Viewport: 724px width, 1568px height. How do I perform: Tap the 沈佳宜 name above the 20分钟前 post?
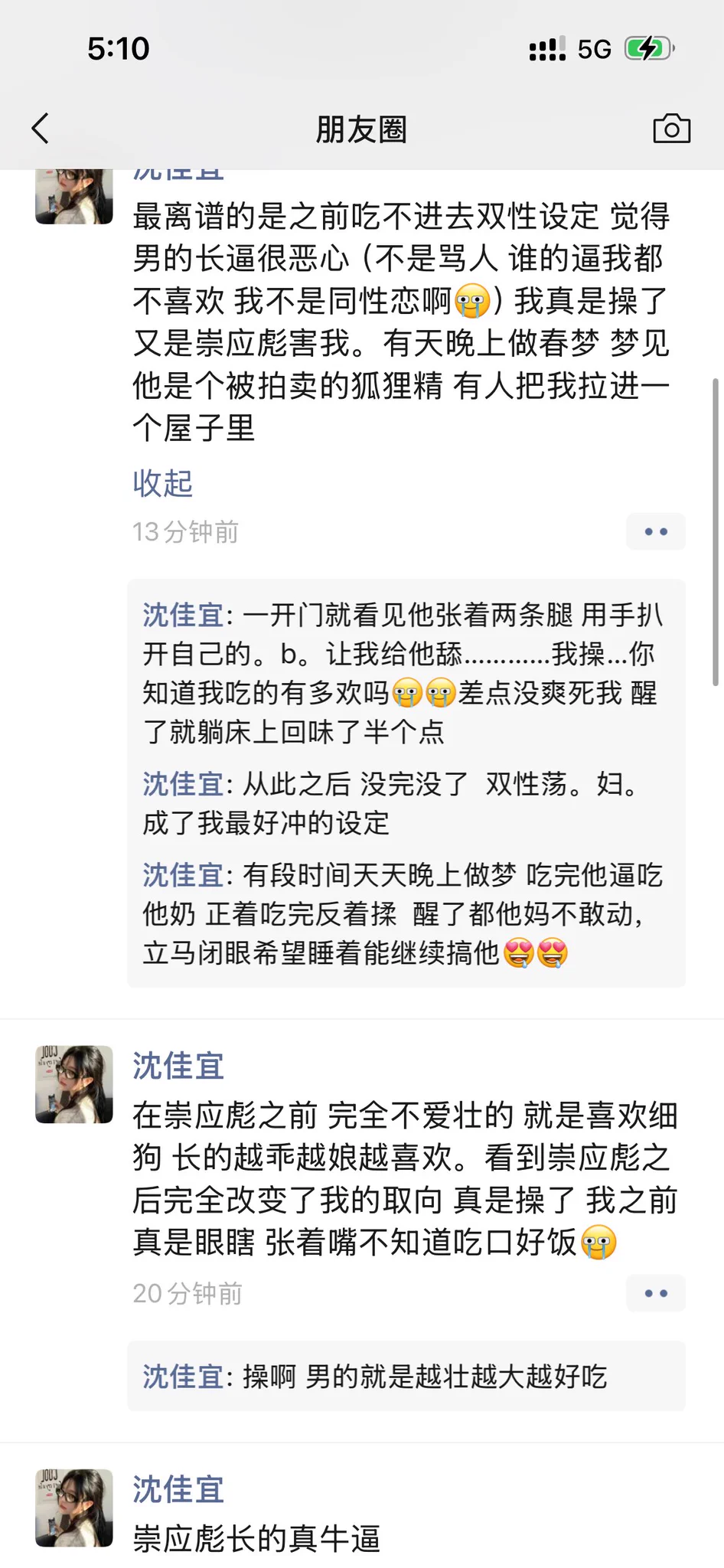(x=178, y=1066)
